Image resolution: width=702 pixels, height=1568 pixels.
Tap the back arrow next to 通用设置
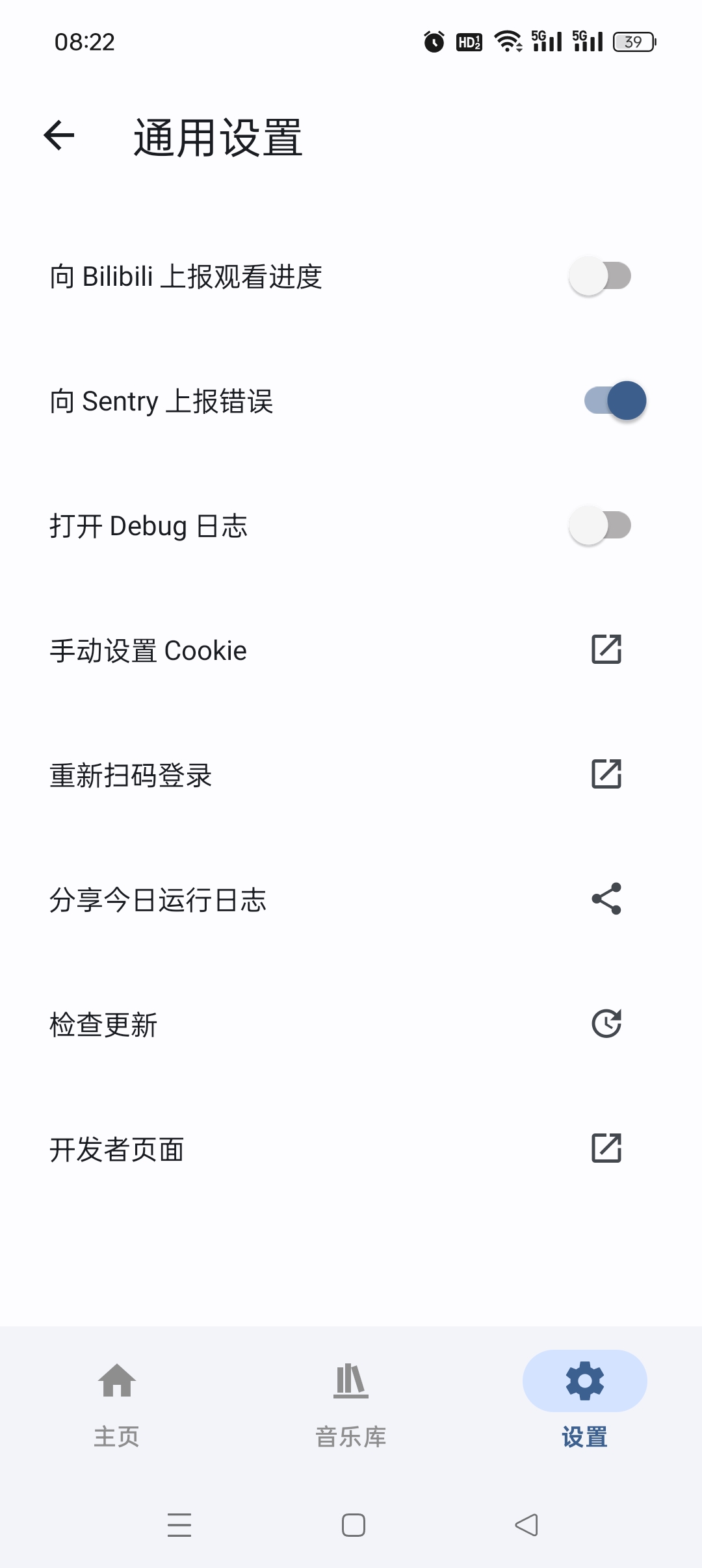59,136
